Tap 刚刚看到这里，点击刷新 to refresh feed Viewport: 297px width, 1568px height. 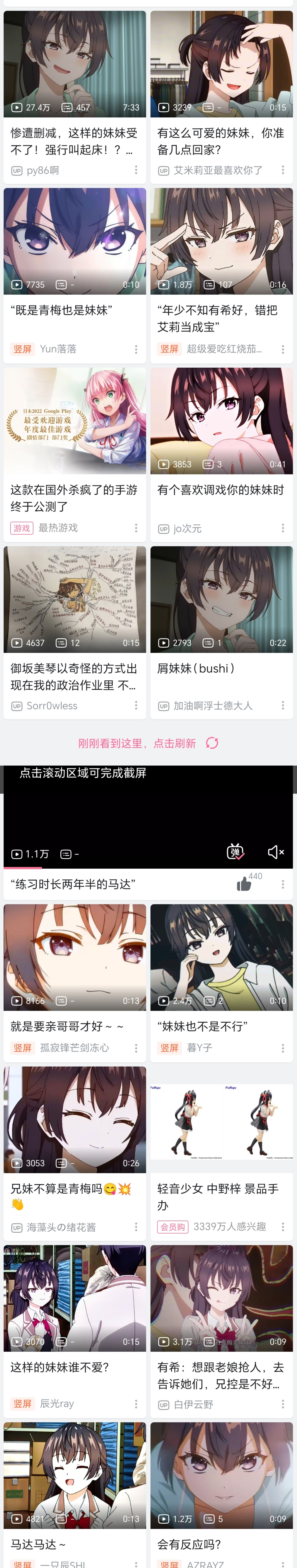pyautogui.click(x=148, y=743)
